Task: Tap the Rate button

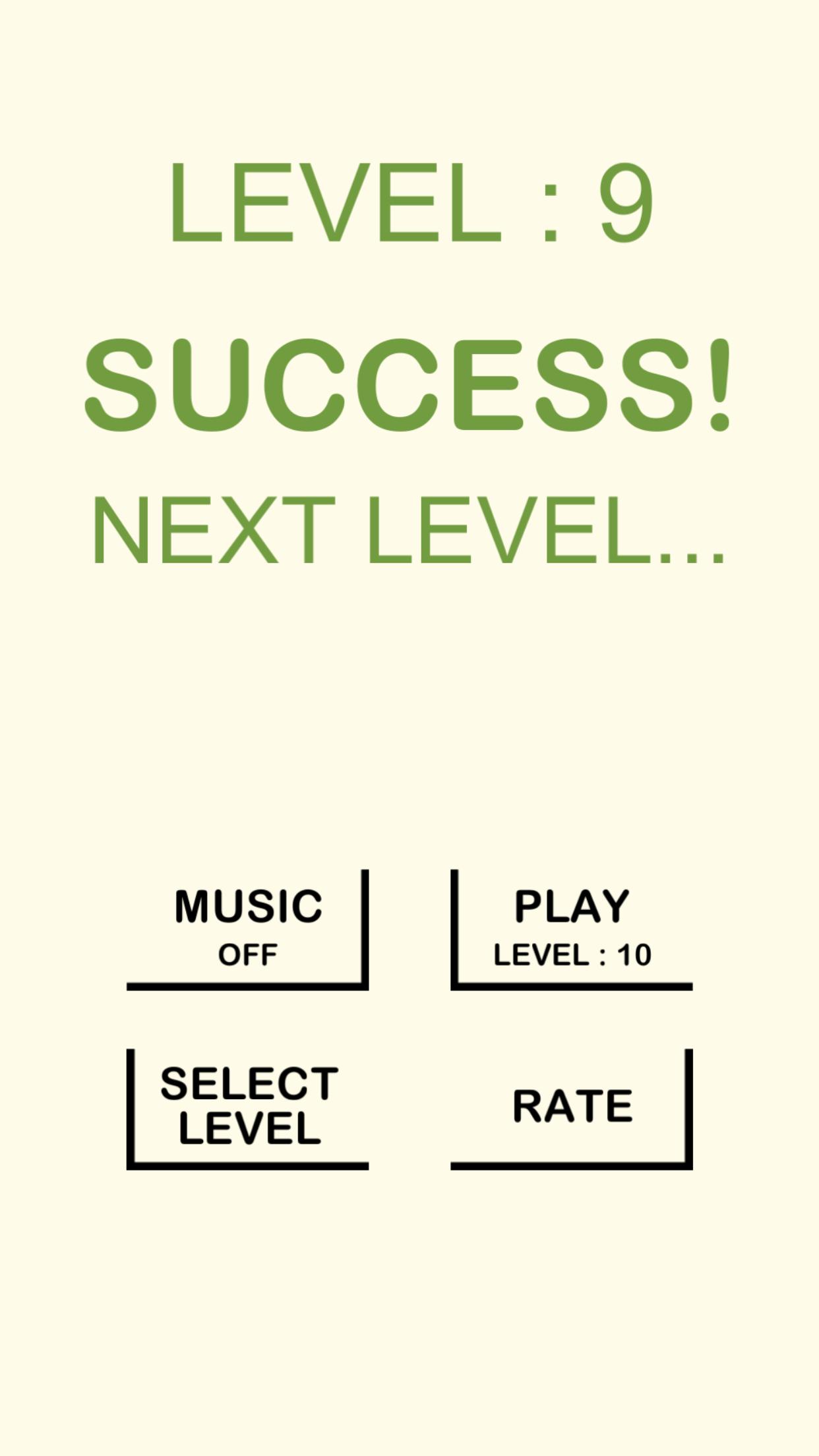Action: click(x=572, y=1107)
